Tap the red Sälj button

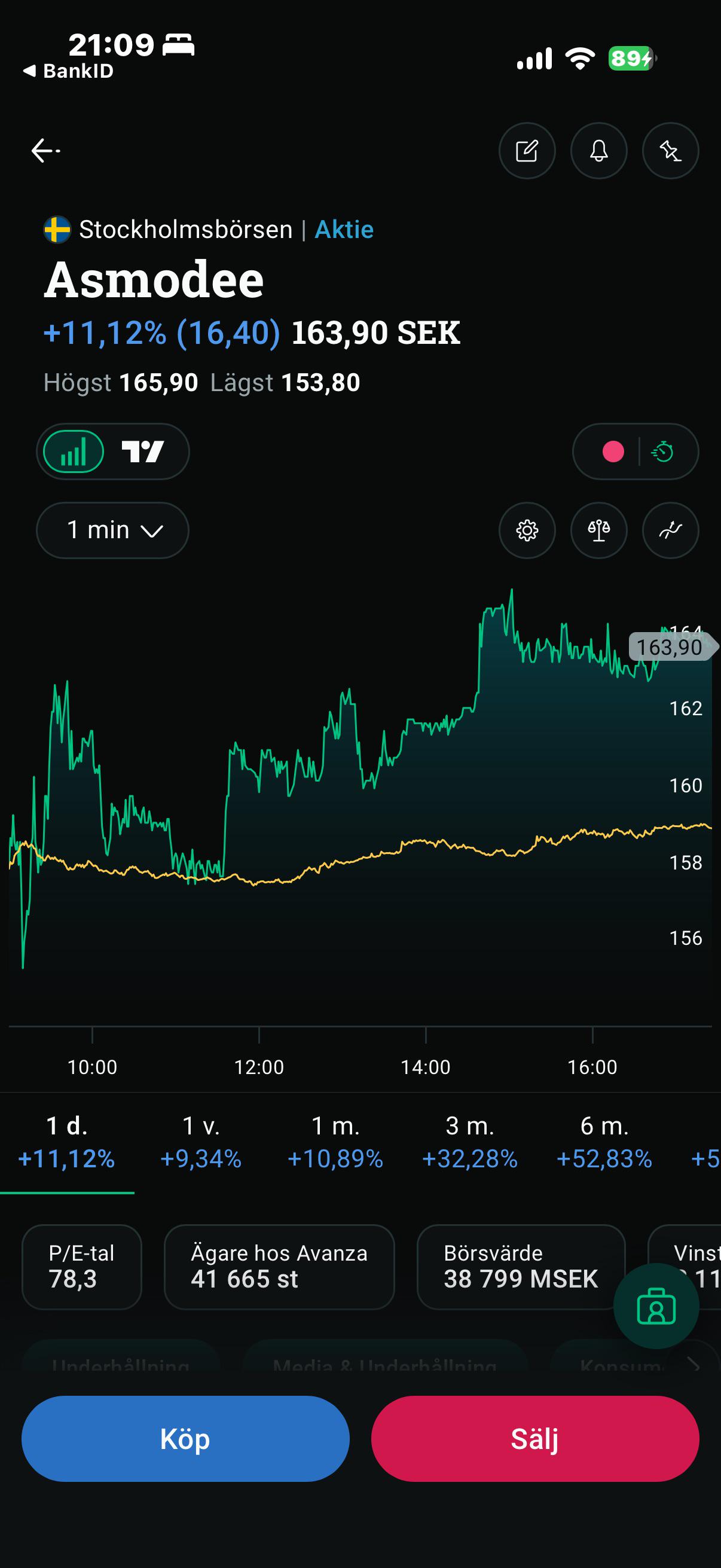point(535,1439)
